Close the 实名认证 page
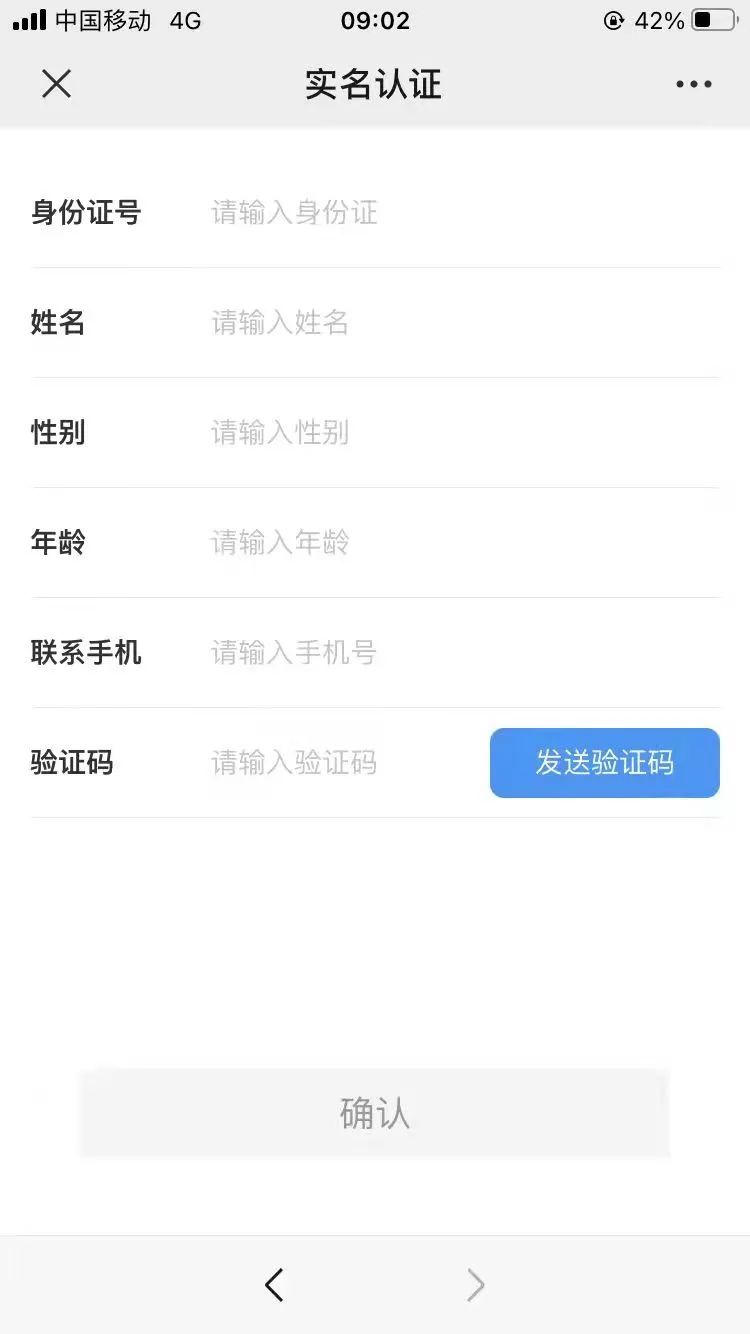The width and height of the screenshot is (750, 1334). point(57,84)
